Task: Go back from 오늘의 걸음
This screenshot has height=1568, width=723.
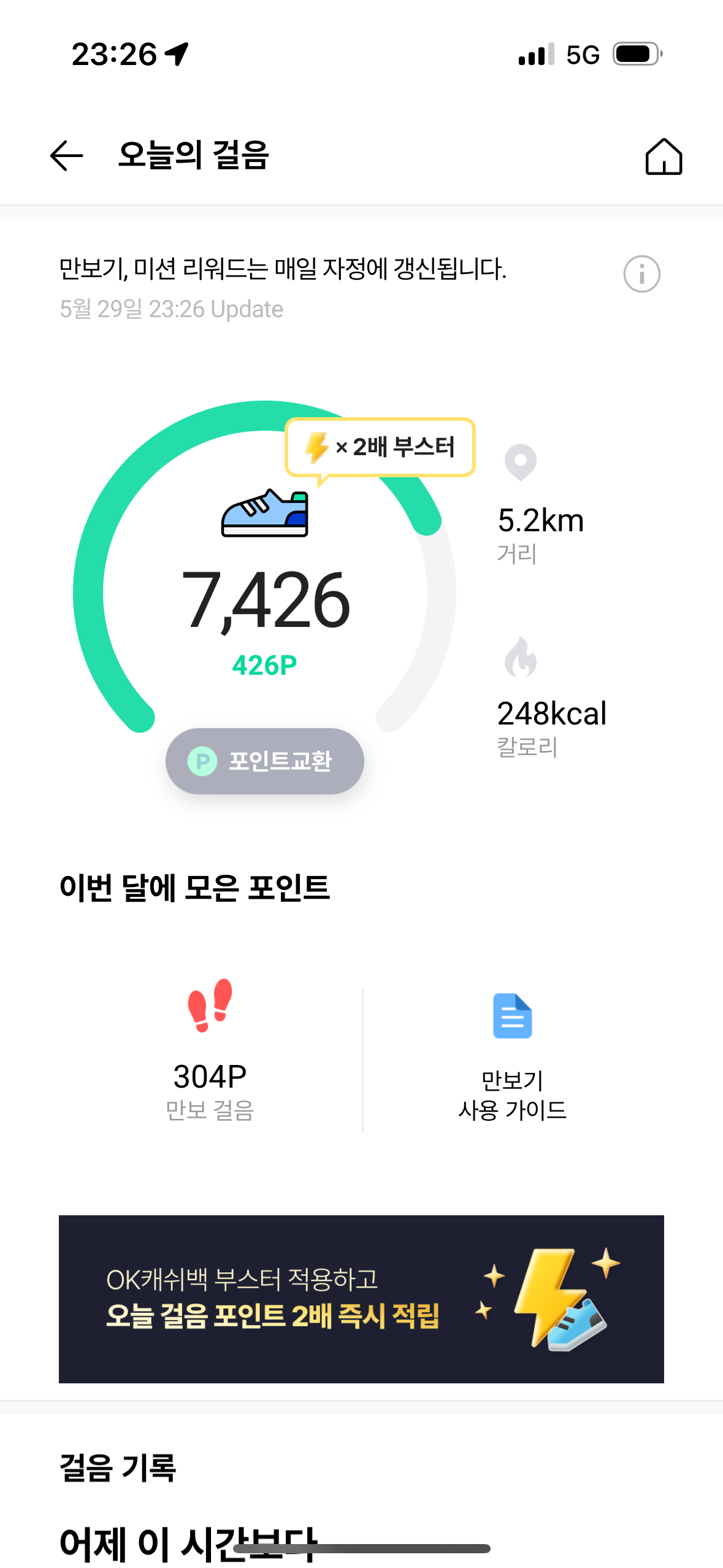Action: [x=66, y=155]
